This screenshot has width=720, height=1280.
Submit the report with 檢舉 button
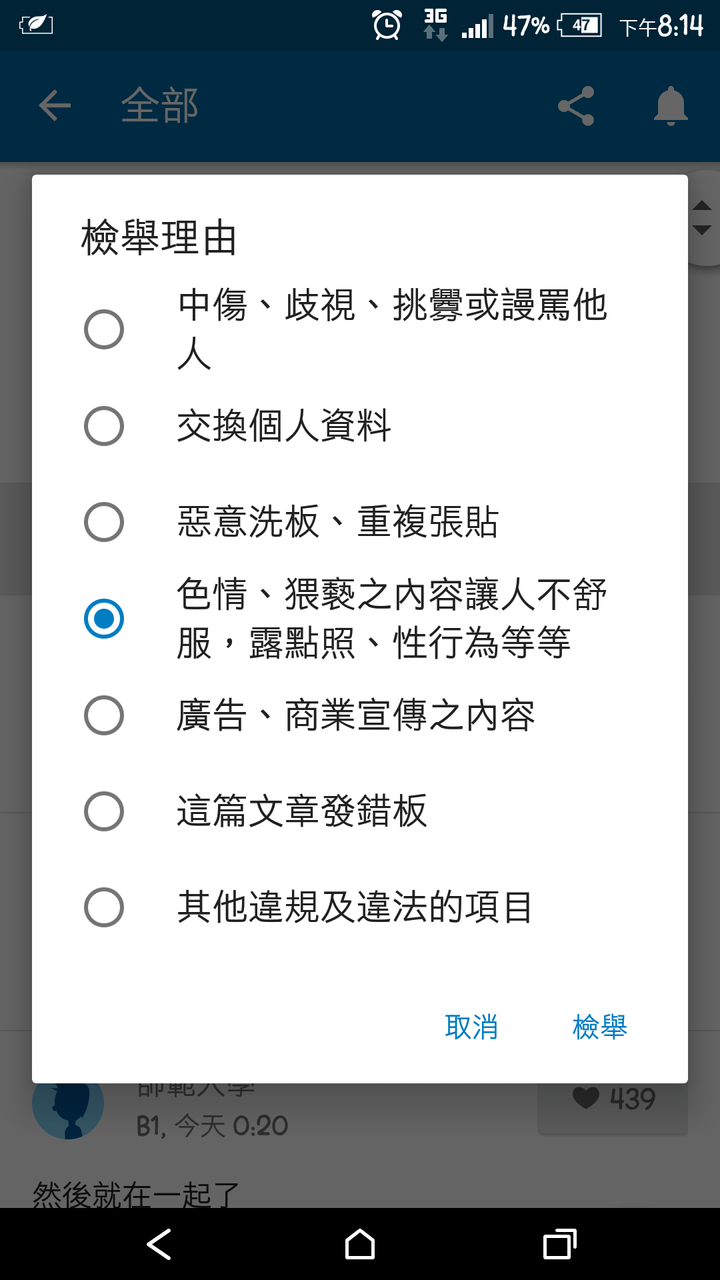600,1027
